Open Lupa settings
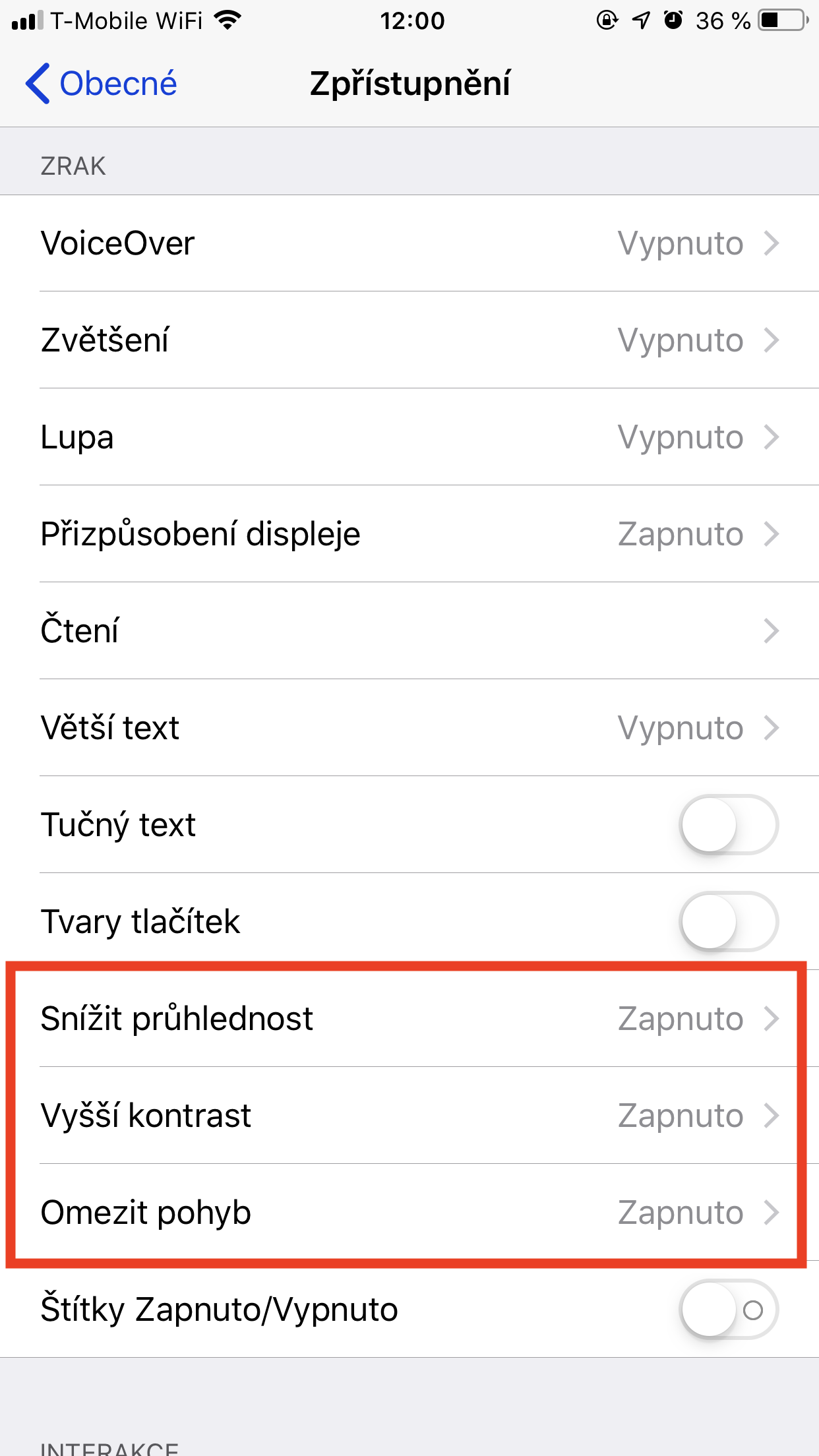Image resolution: width=819 pixels, height=1456 pixels. 409,437
